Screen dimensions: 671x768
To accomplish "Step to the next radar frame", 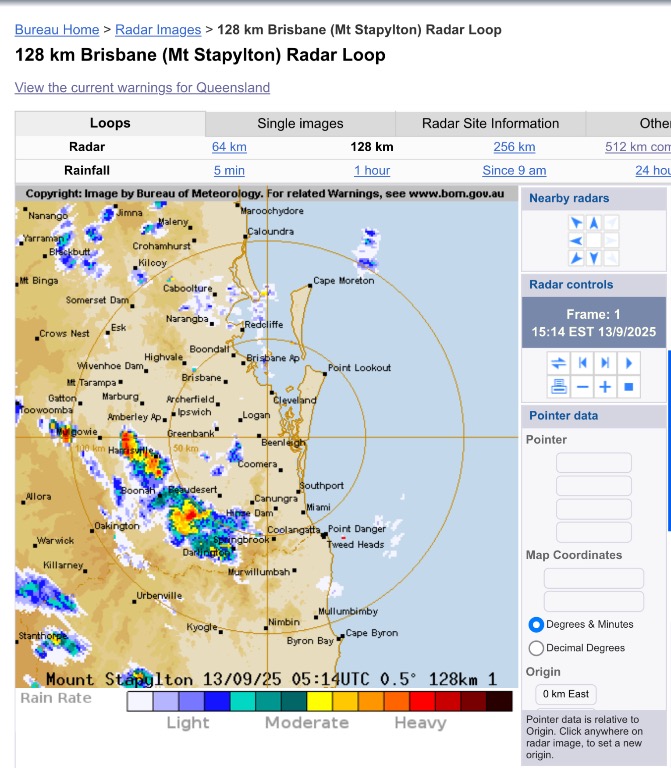I will (x=605, y=363).
